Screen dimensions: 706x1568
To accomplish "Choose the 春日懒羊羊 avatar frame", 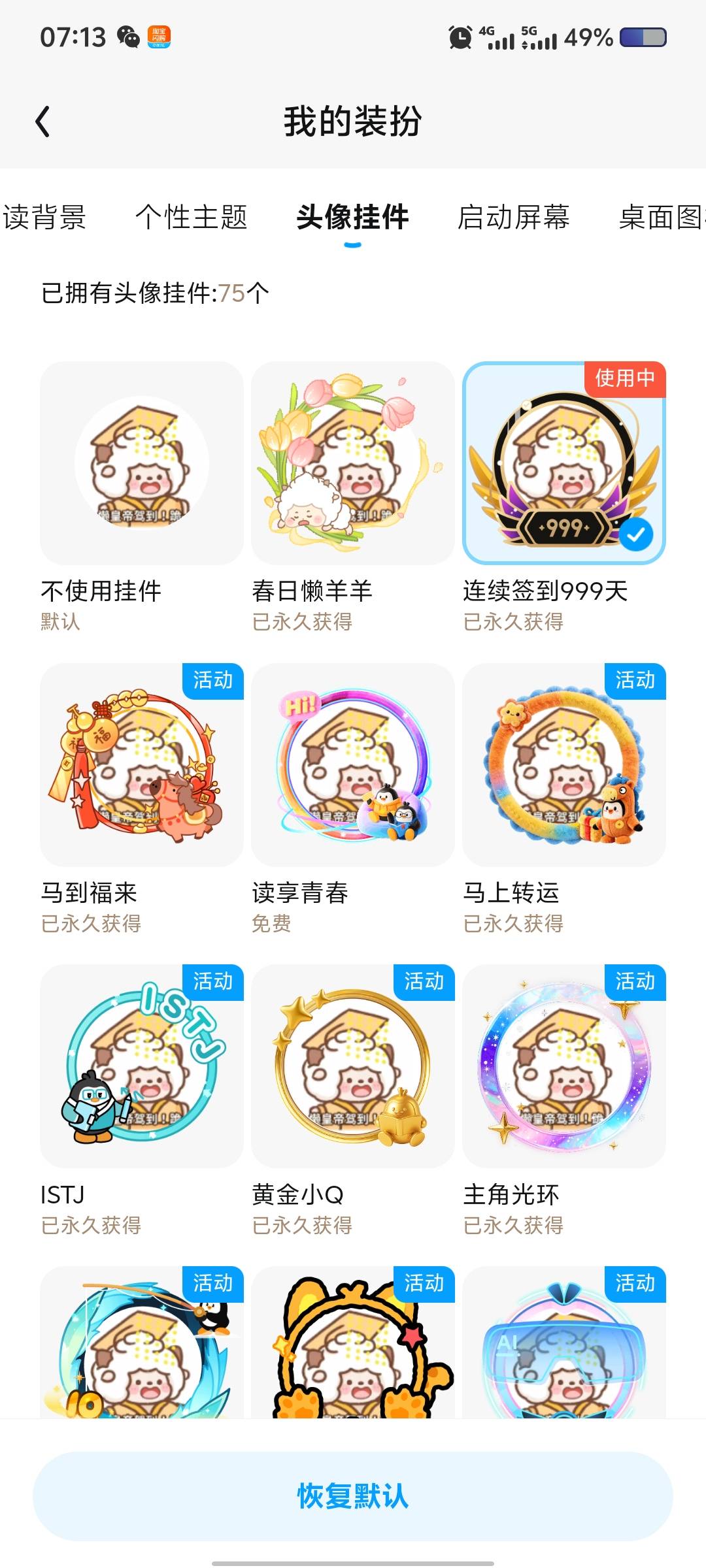I will 352,463.
